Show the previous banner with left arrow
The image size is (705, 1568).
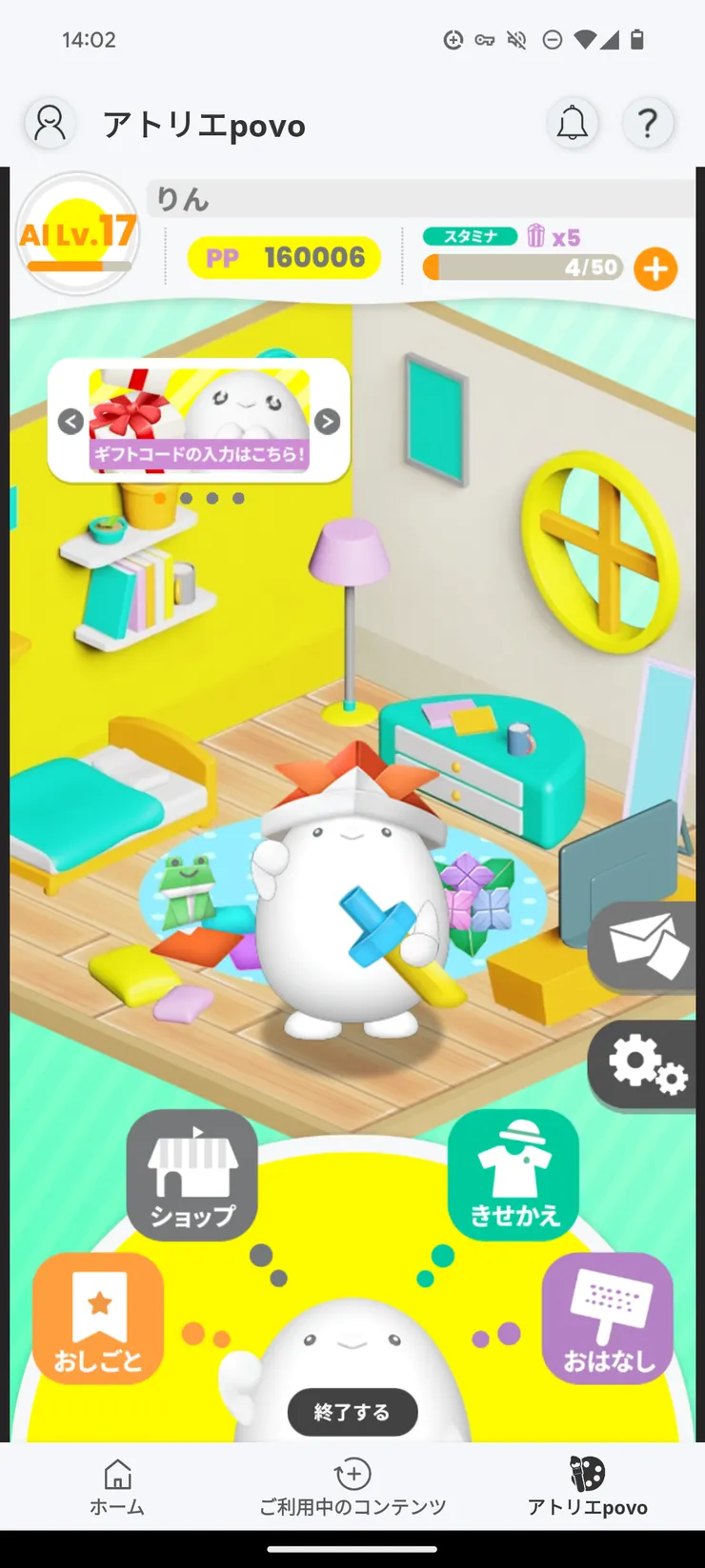[70, 422]
